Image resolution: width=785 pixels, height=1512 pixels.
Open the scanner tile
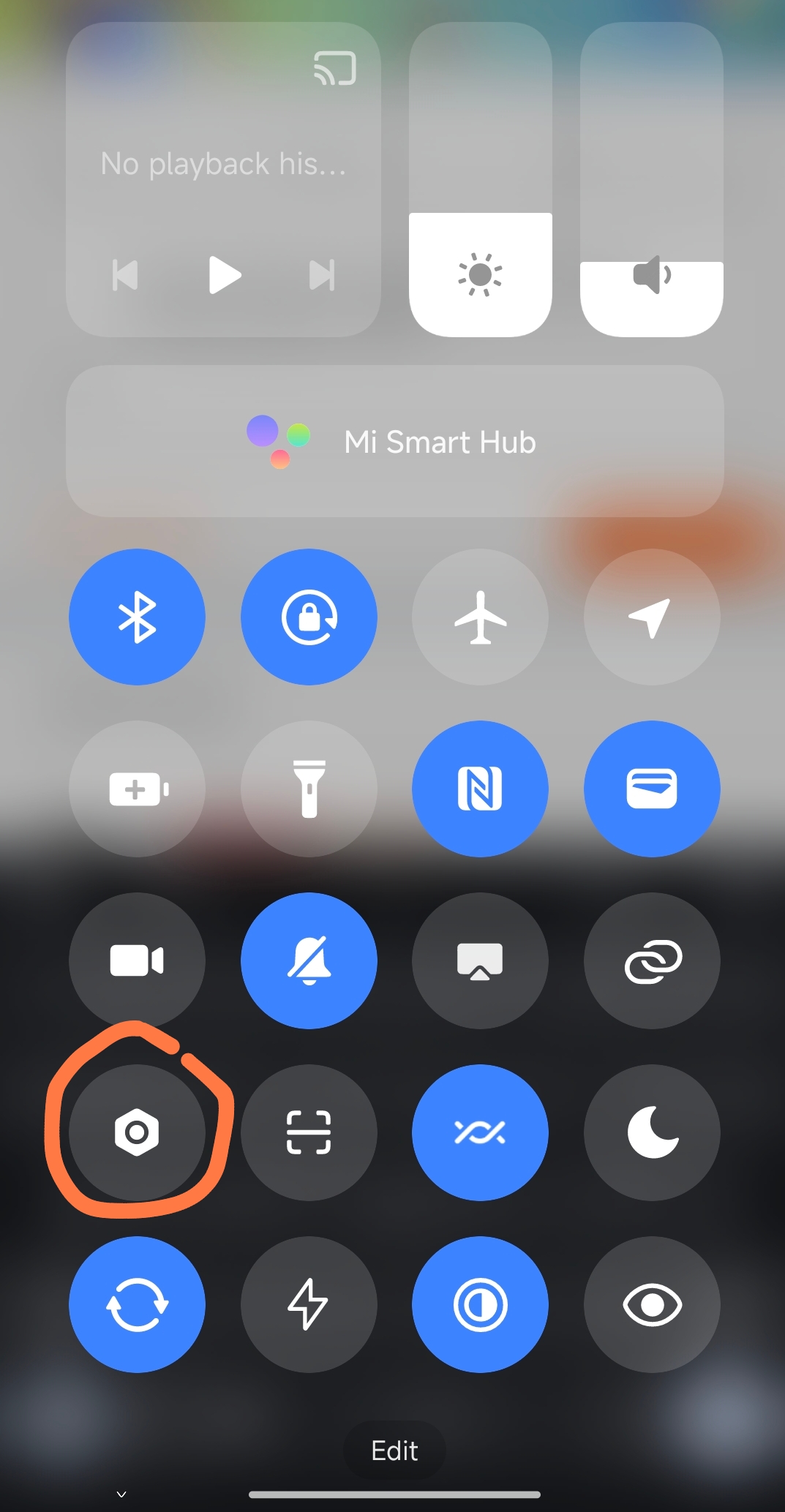click(309, 1132)
